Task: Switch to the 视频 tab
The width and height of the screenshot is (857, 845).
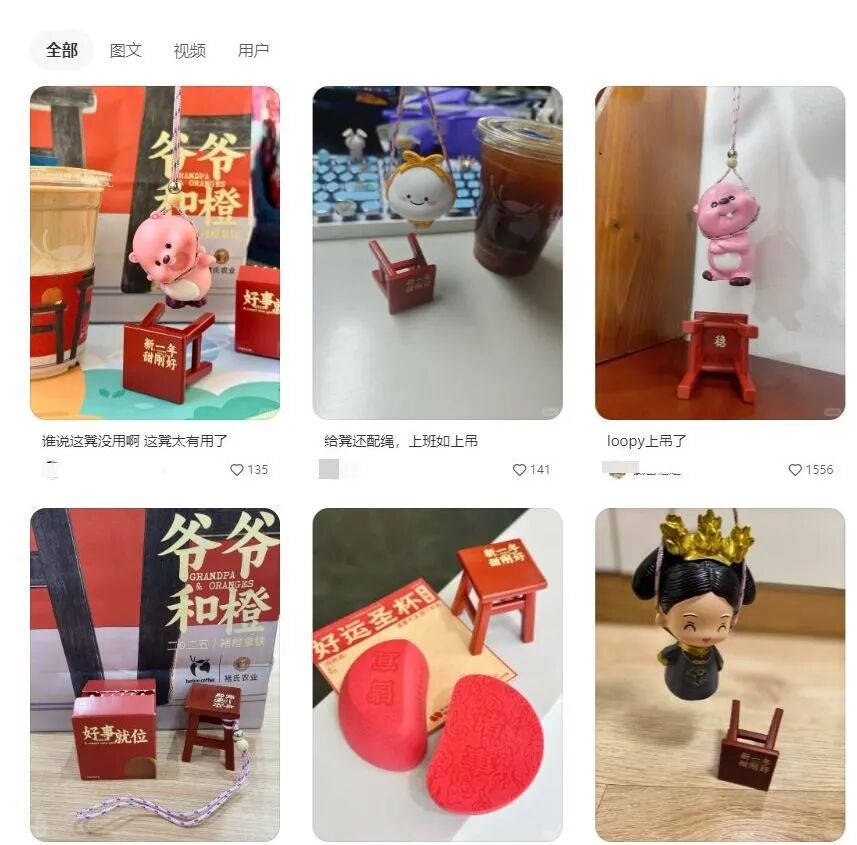Action: [x=189, y=50]
